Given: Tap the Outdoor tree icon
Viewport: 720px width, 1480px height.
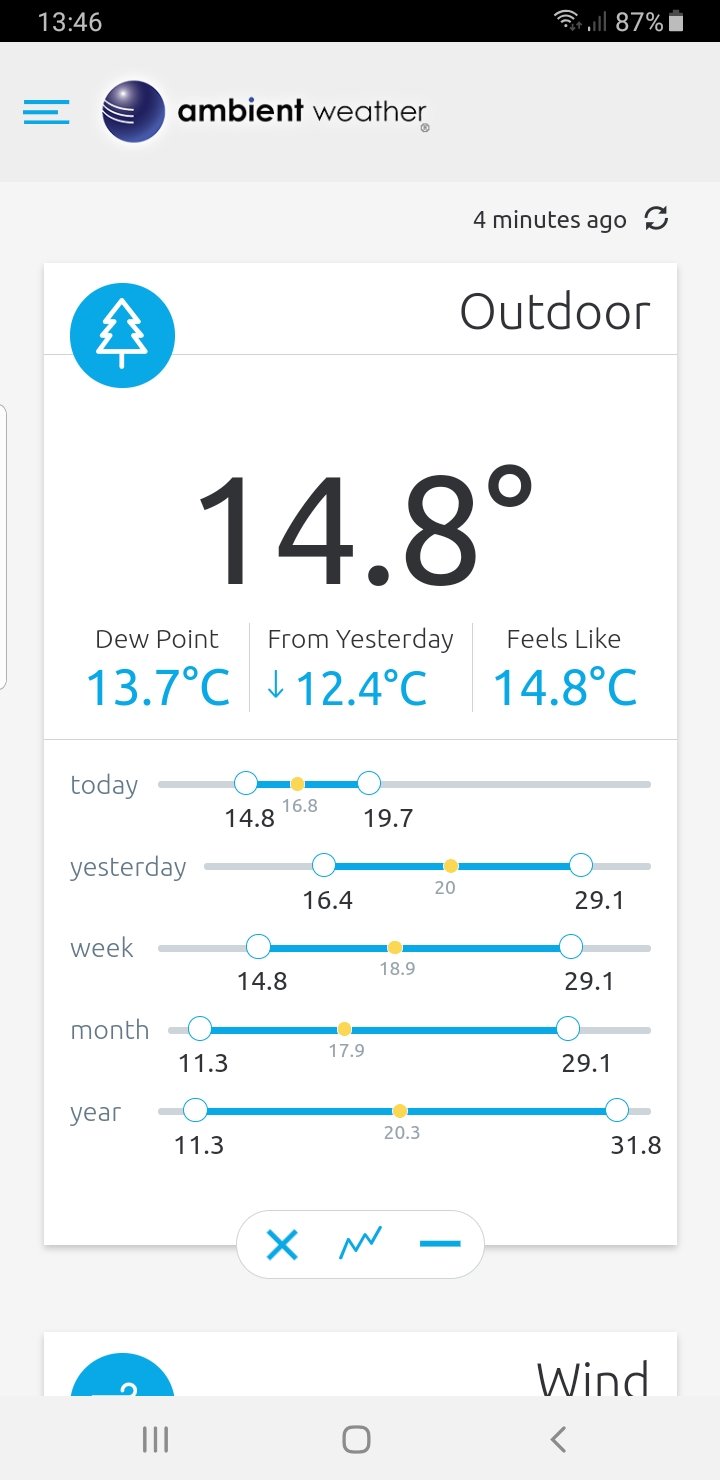Looking at the screenshot, I should (122, 335).
